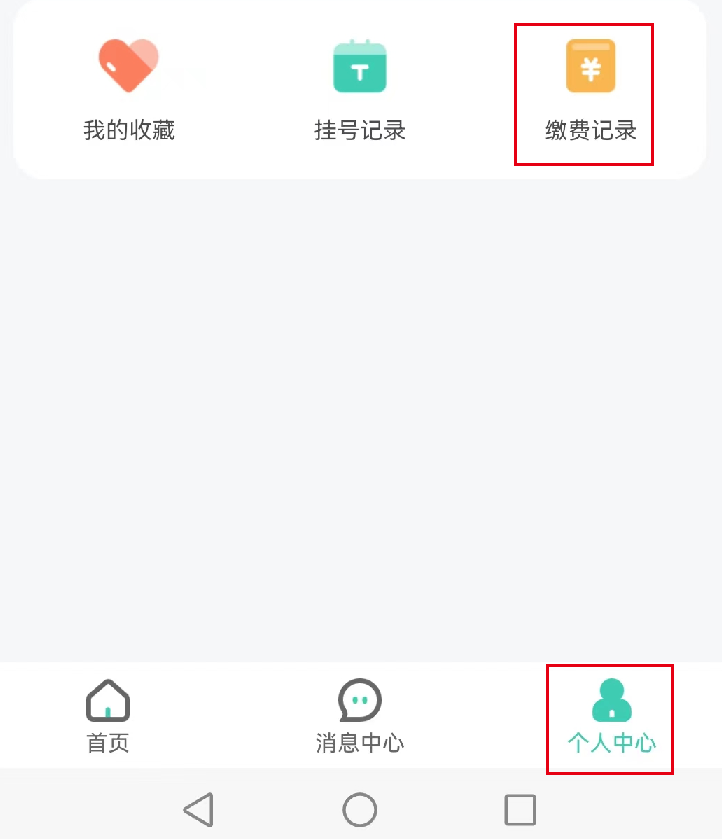Go to the system home screen
The width and height of the screenshot is (722, 839).
point(360,809)
